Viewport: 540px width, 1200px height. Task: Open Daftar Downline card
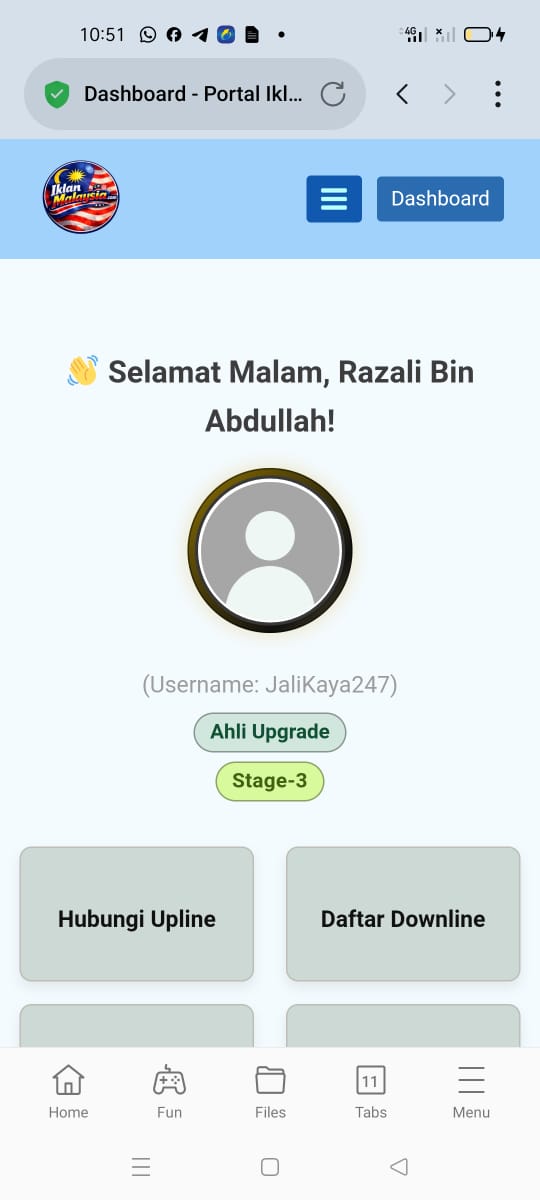pos(403,914)
